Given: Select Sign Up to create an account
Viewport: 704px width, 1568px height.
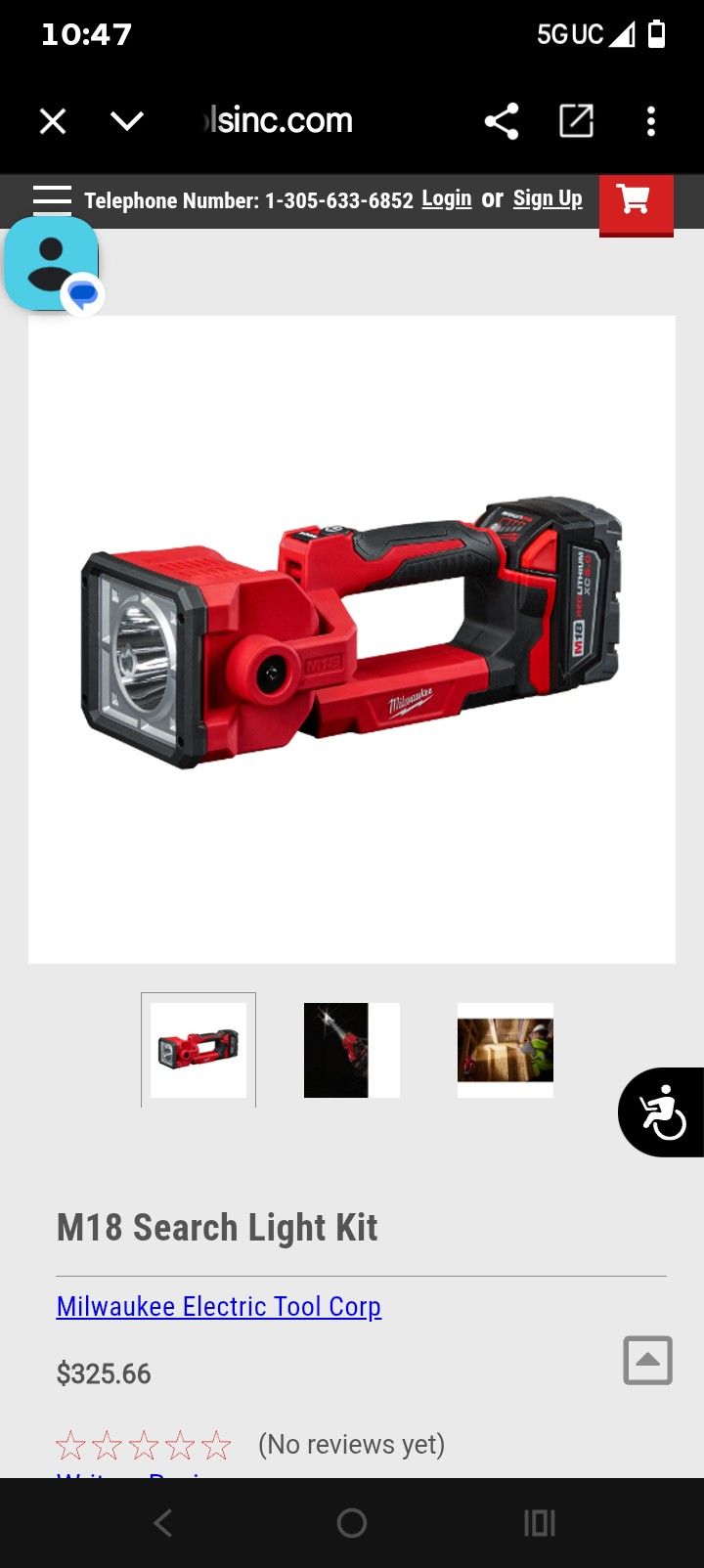Looking at the screenshot, I should (548, 198).
